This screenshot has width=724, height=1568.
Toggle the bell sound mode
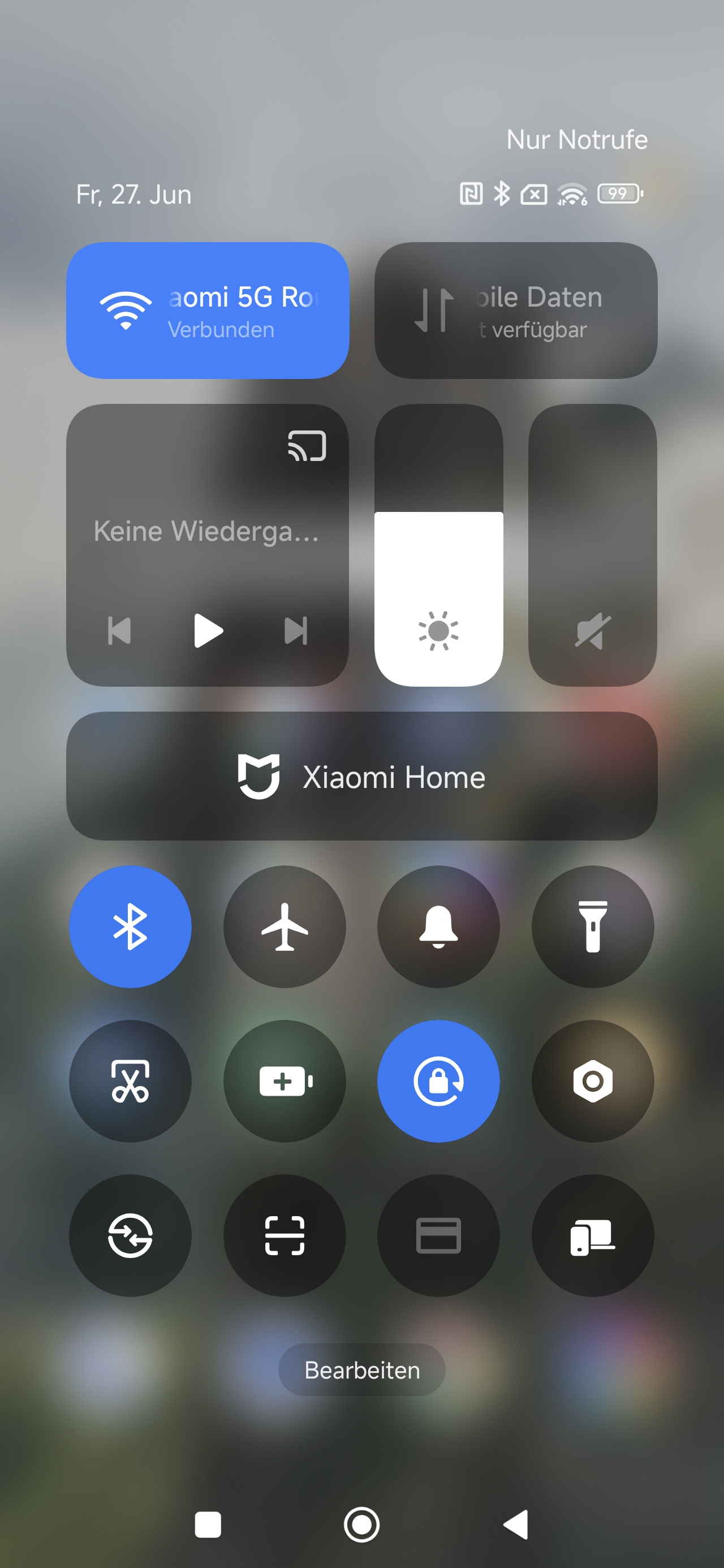point(438,927)
